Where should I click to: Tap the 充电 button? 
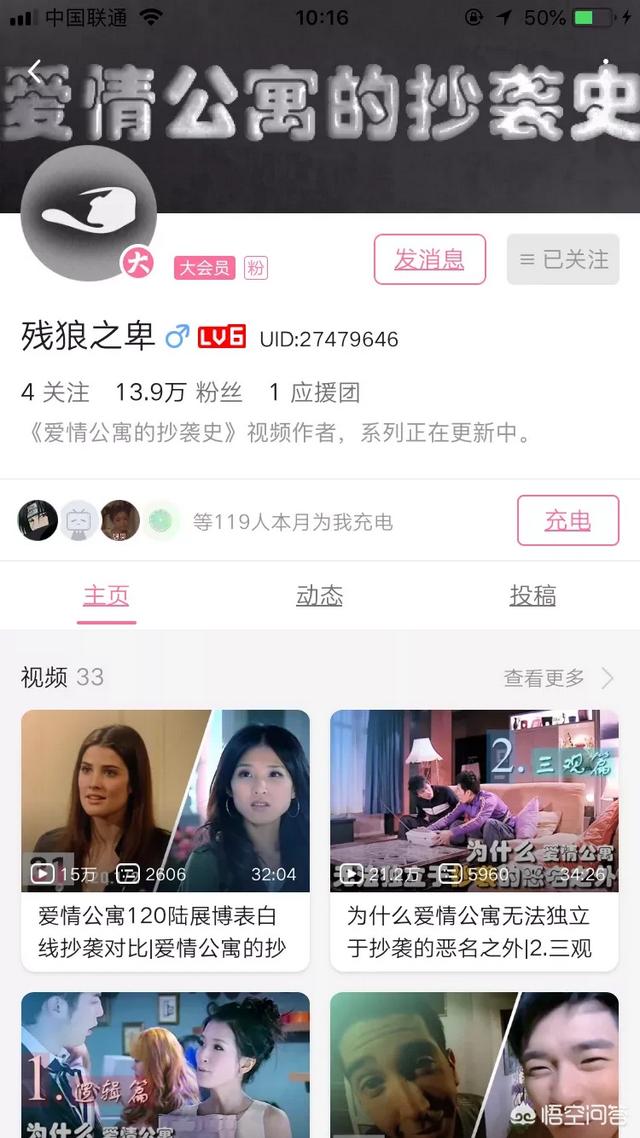tap(567, 521)
